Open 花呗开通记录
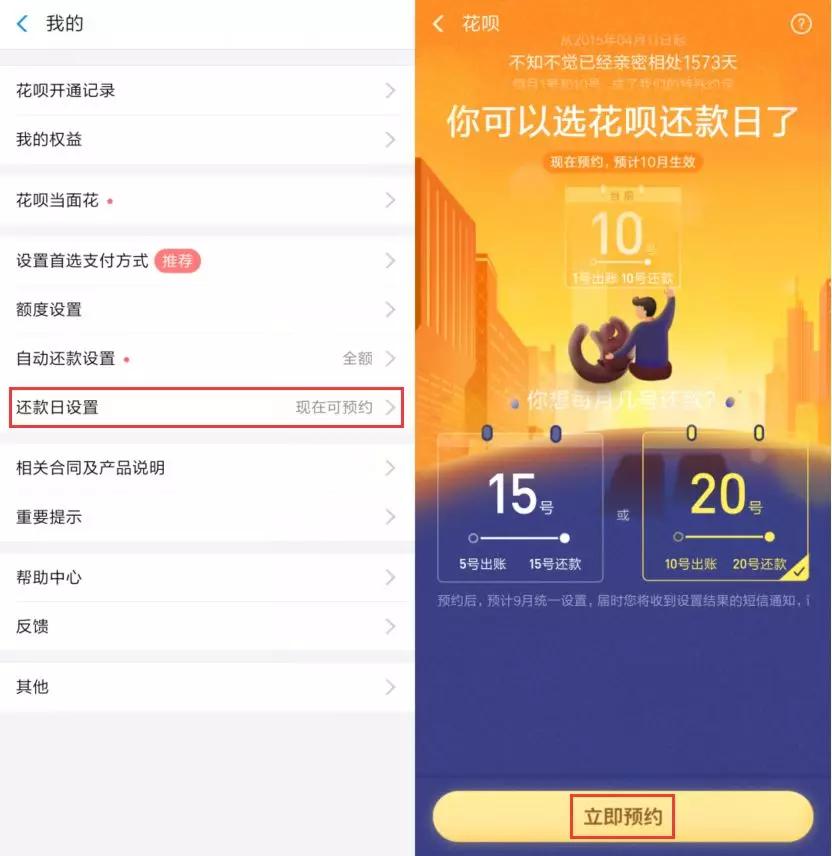Screen dimensions: 832x856 click(206, 91)
